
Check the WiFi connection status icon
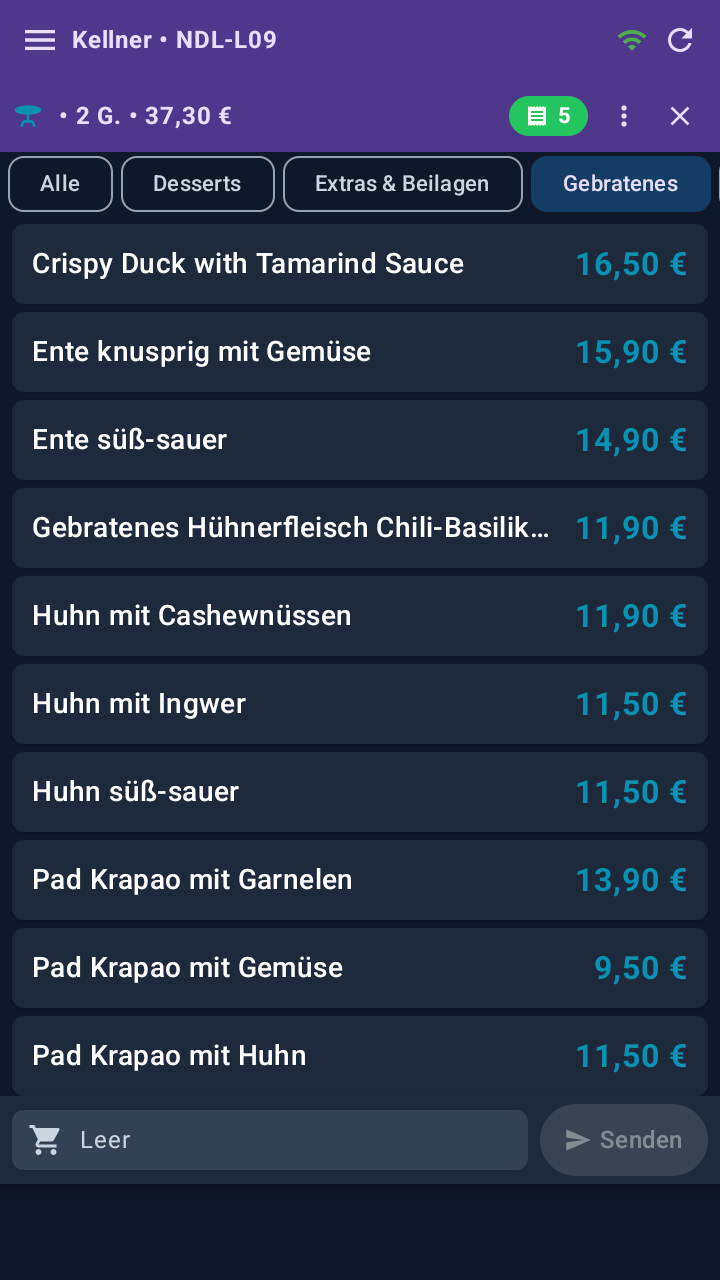[632, 40]
